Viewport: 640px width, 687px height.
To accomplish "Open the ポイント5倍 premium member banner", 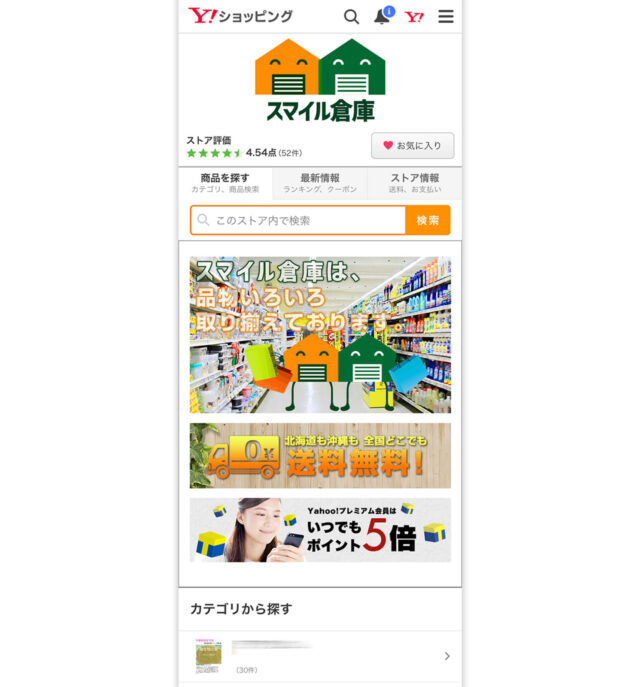I will 320,530.
